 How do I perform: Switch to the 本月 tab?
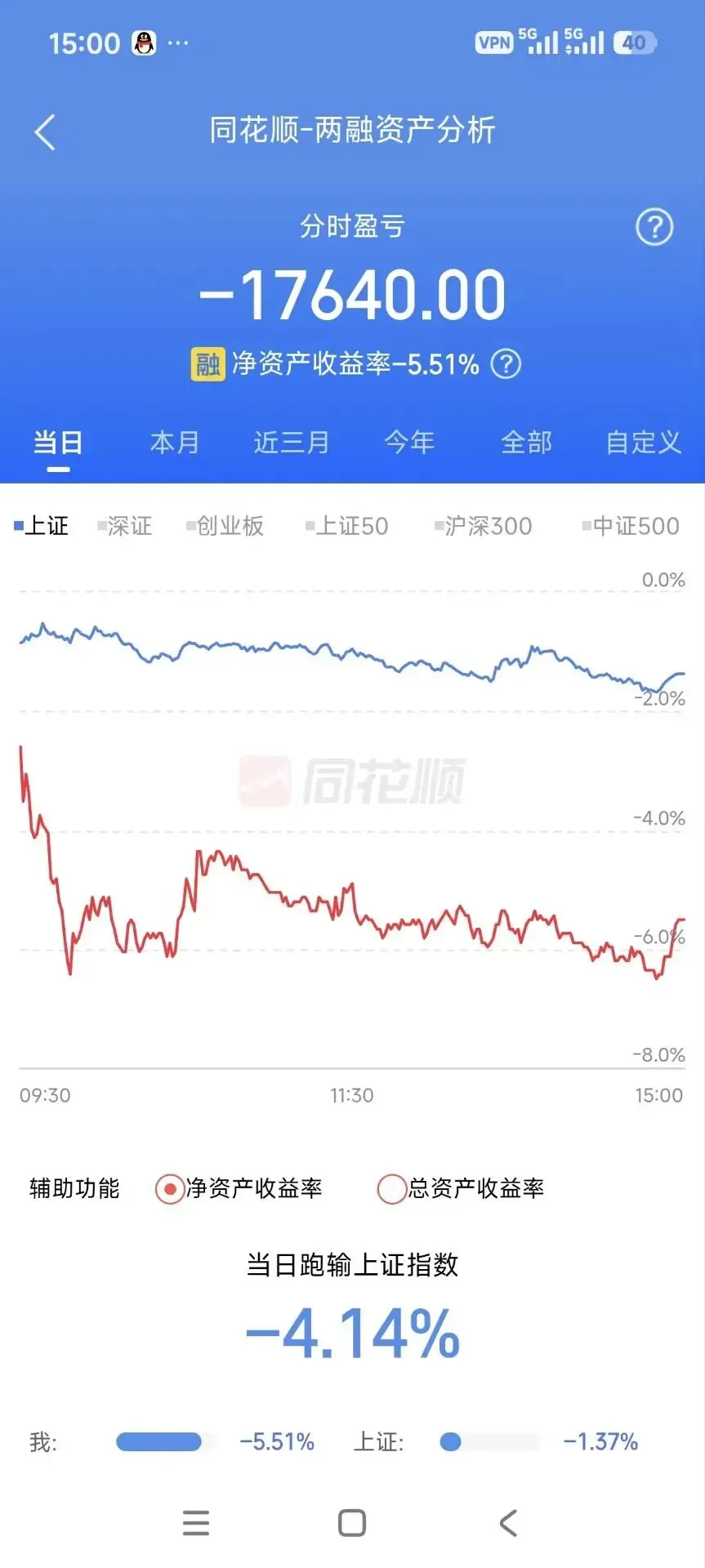(x=175, y=442)
